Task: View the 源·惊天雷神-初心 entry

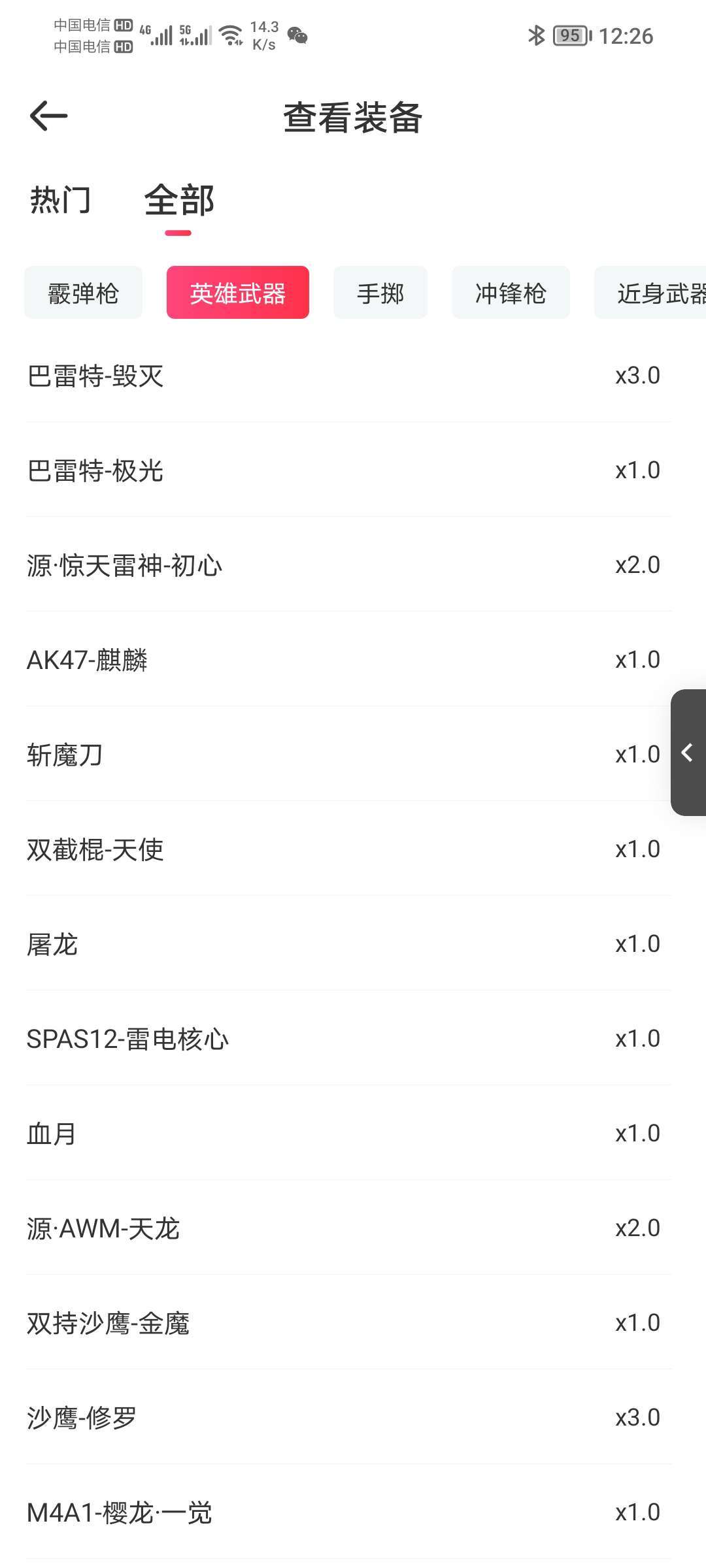Action: pyautogui.click(x=349, y=565)
